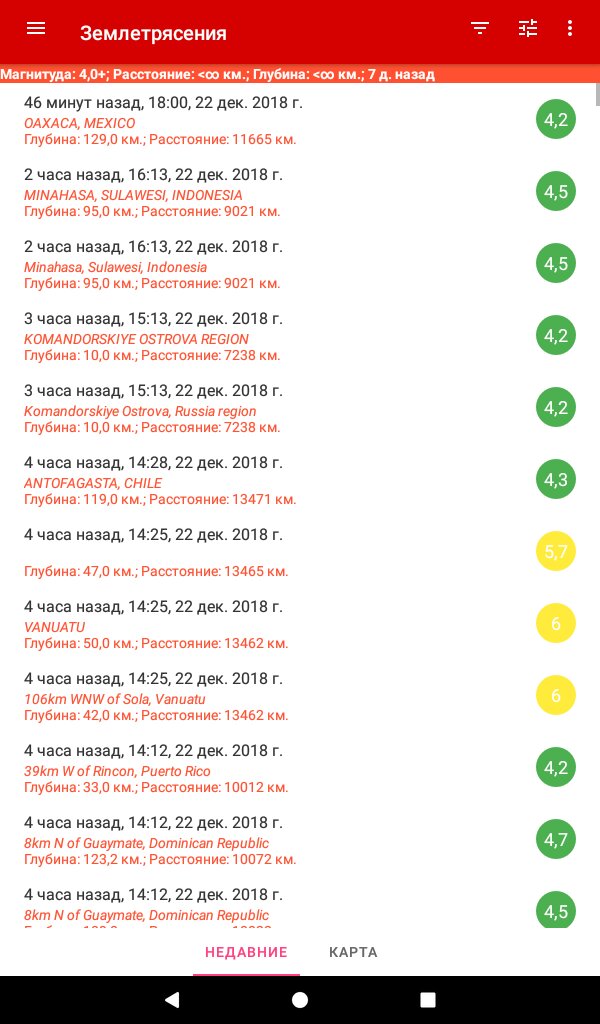
Task: Go to the home screen
Action: coord(300,999)
